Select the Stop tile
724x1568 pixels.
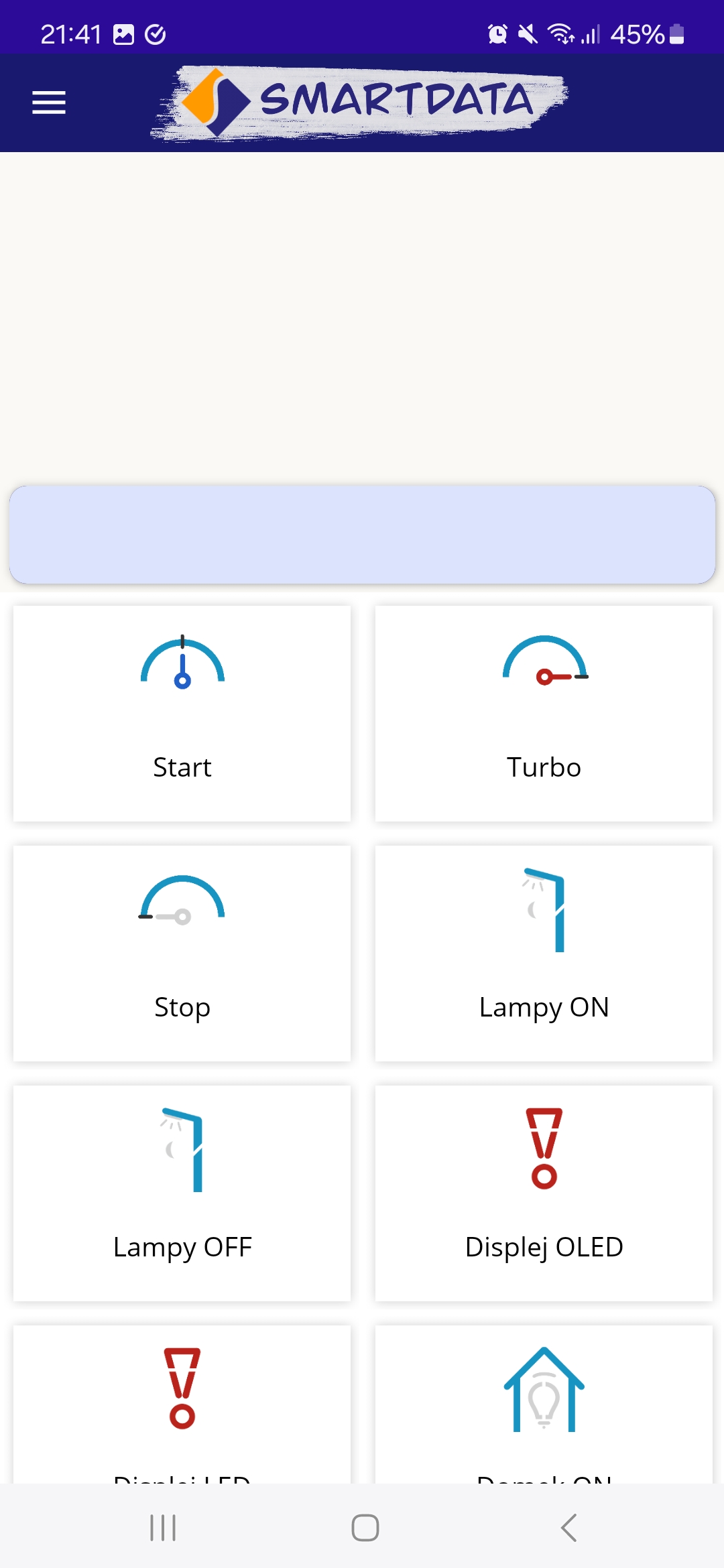coord(182,954)
